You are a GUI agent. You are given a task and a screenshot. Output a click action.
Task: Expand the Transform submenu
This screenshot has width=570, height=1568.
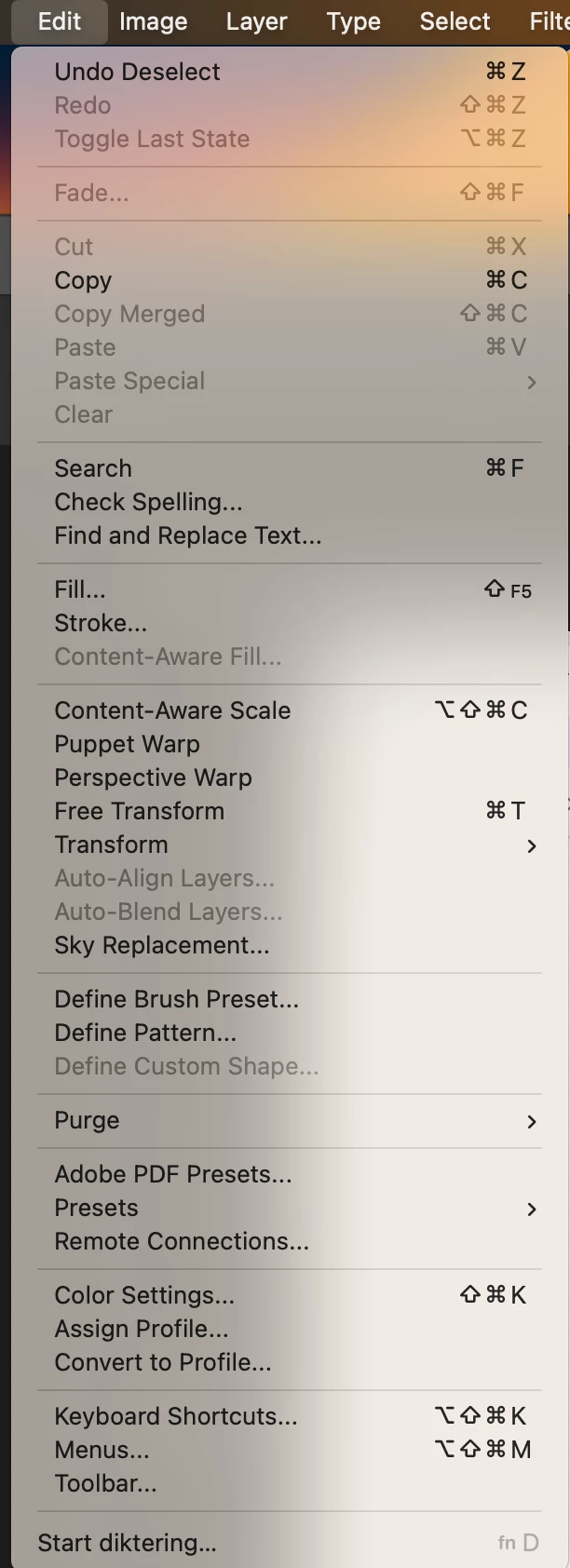111,845
